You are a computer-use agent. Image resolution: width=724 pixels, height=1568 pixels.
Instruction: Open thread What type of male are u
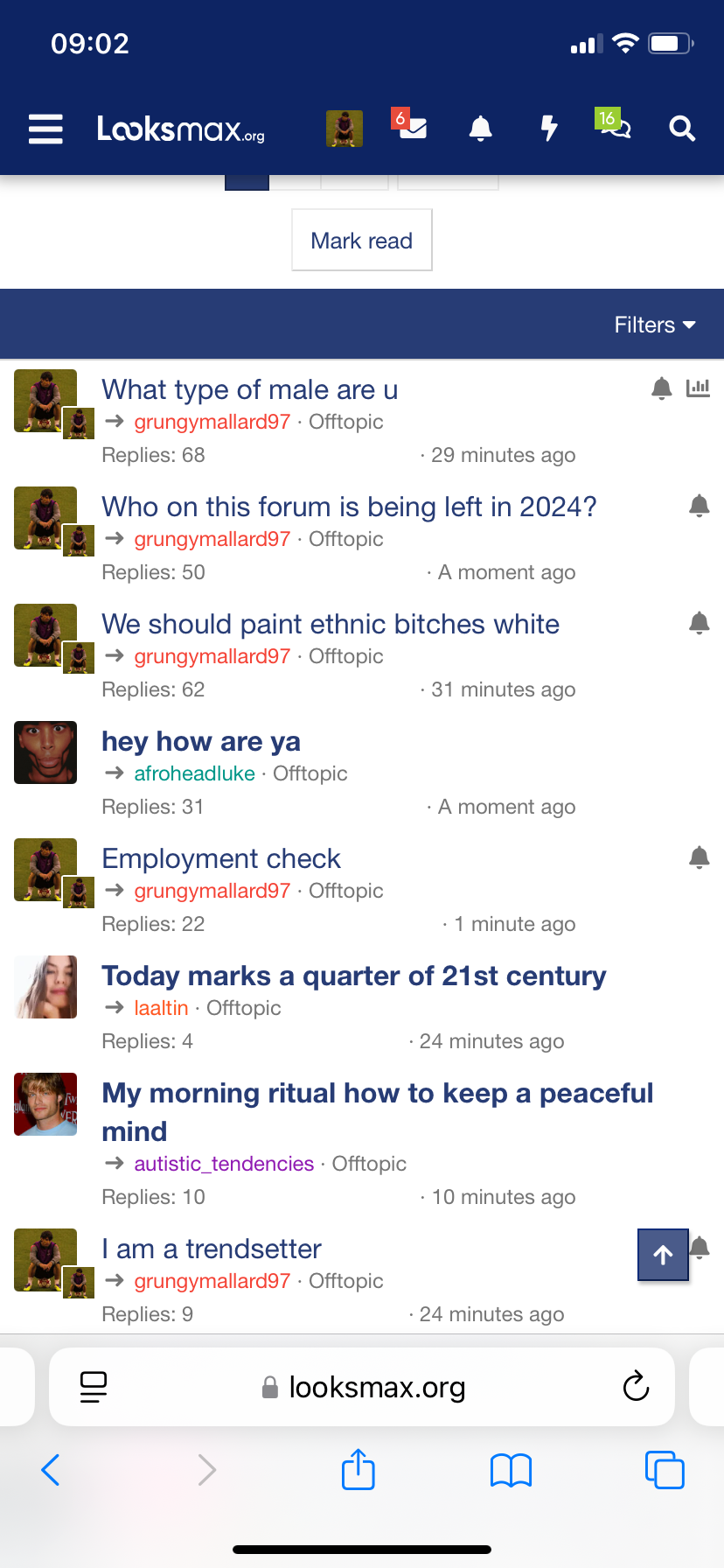pyautogui.click(x=250, y=389)
